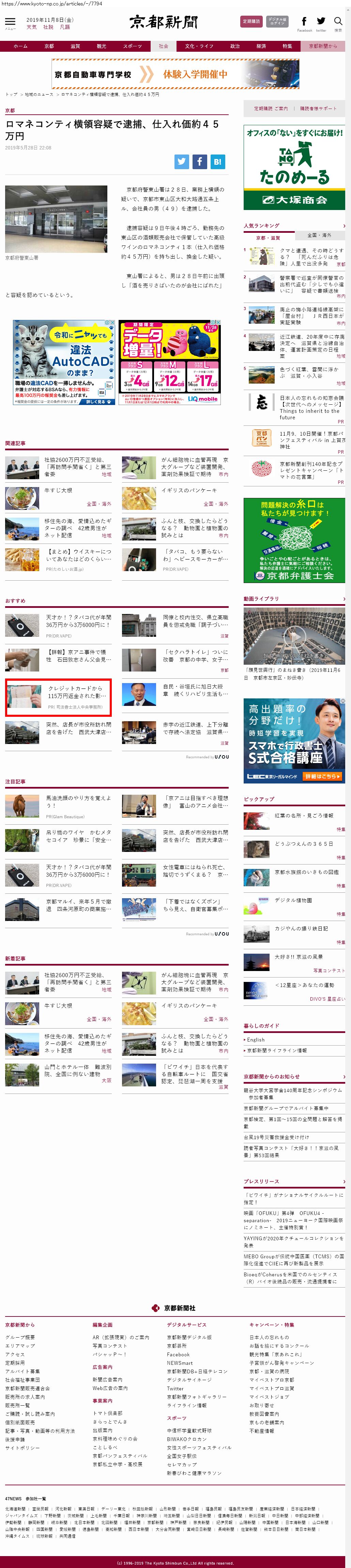This screenshot has height=1568, width=351.
Task: Open related article 牛すじ大根
Action: tap(59, 490)
